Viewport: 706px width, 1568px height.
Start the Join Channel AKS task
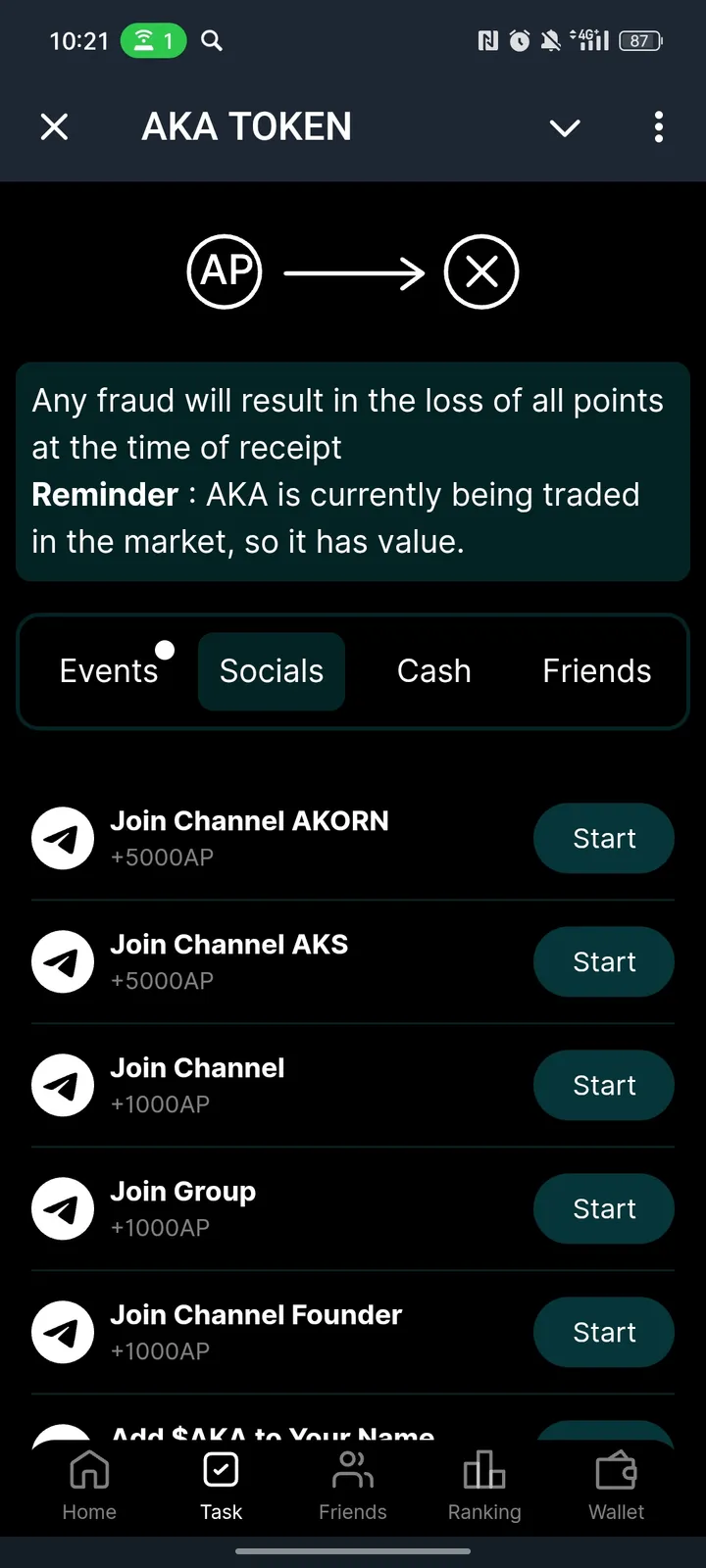click(603, 962)
